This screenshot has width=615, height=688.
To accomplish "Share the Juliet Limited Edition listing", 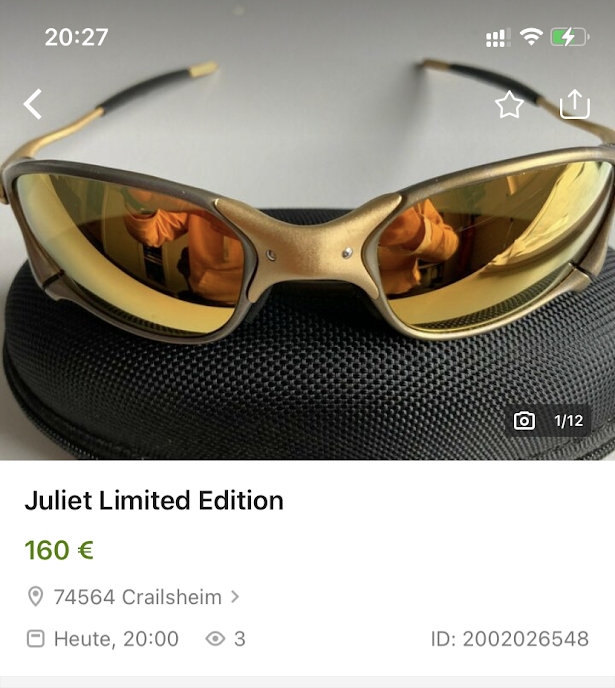I will click(575, 104).
